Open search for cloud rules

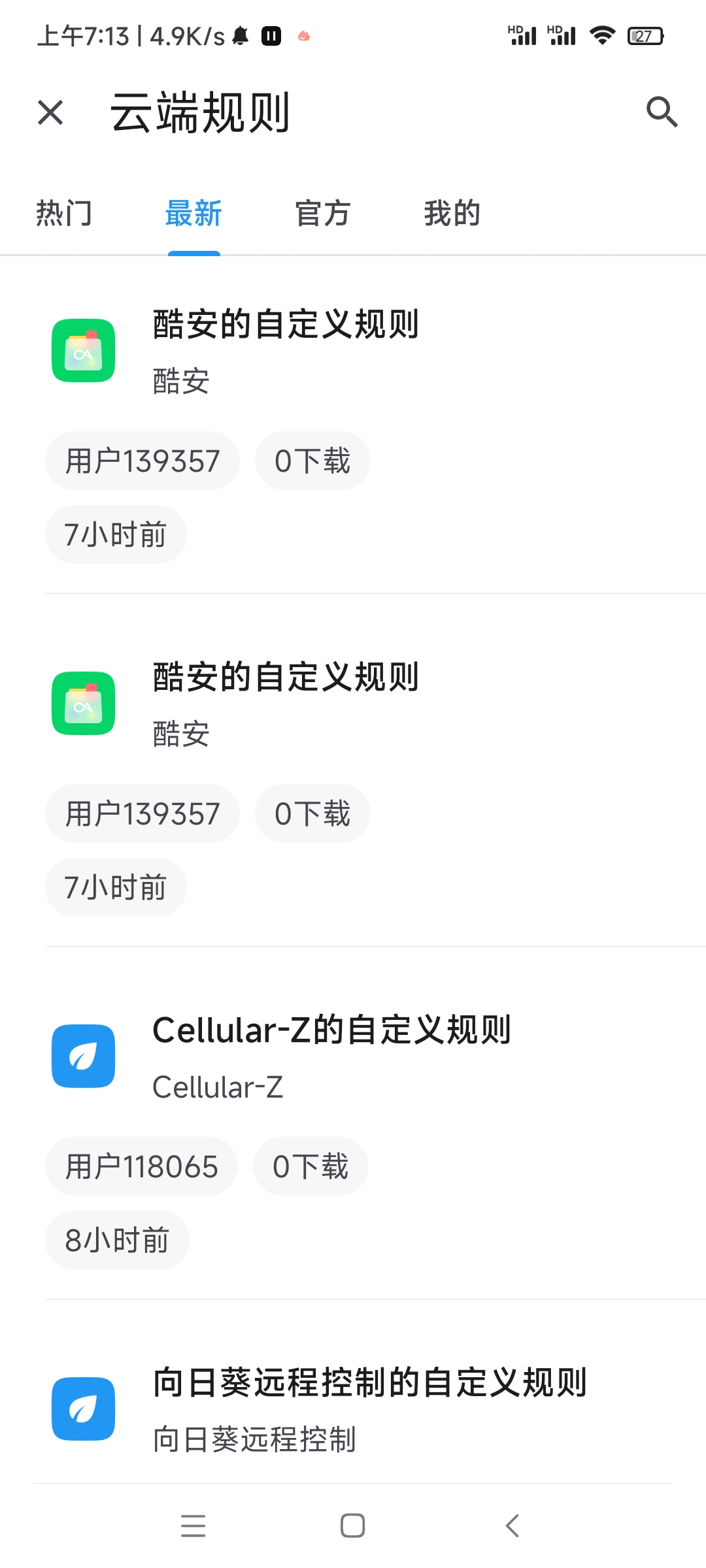pos(662,112)
